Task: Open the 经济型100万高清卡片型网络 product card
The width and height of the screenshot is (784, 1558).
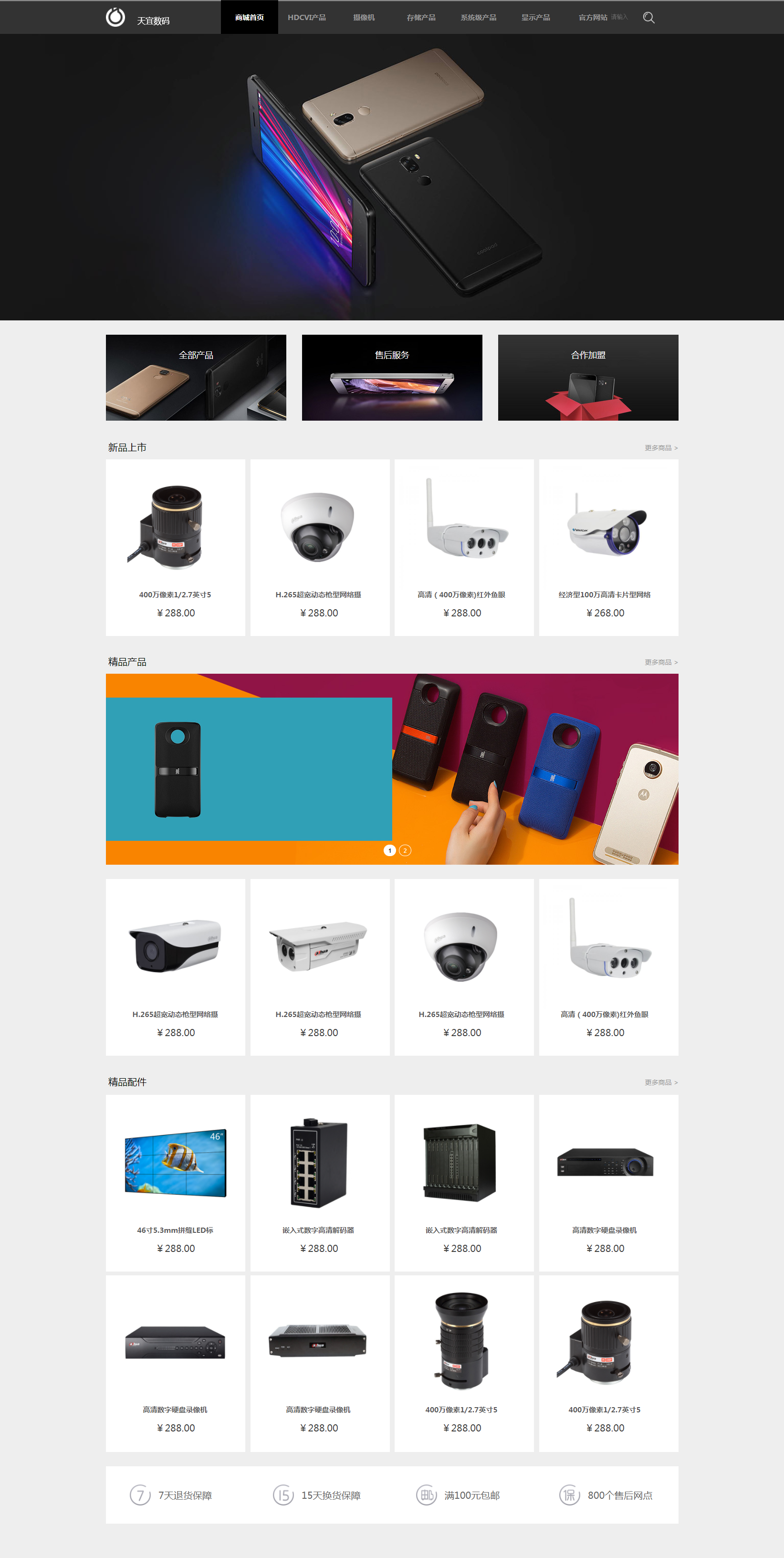Action: pos(608,547)
